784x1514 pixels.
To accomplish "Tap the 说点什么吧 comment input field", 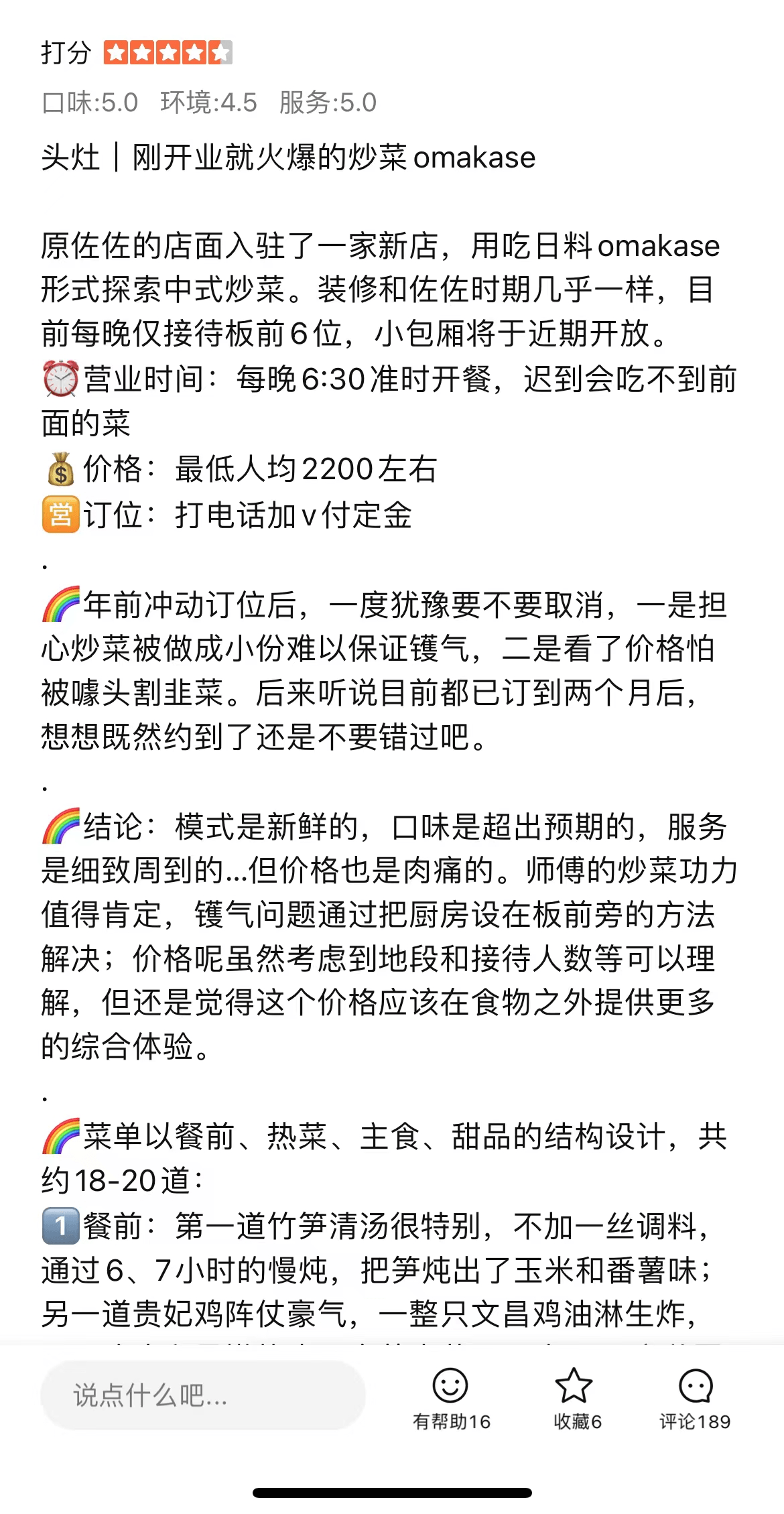I will click(202, 1395).
